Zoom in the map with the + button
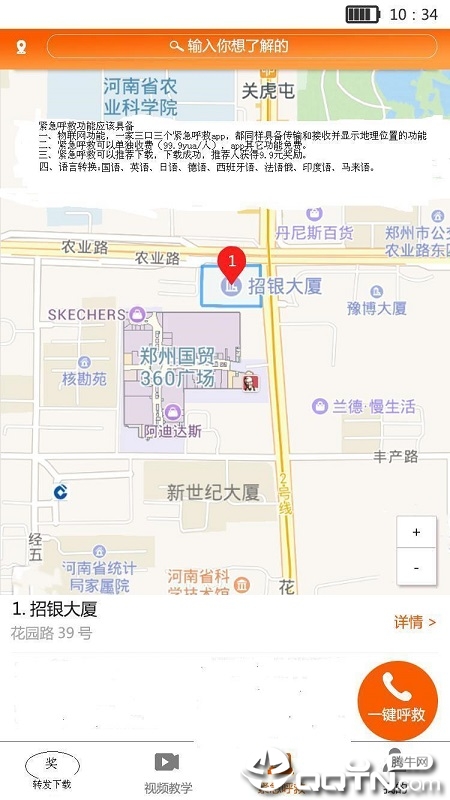The height and width of the screenshot is (800, 450). click(x=416, y=532)
